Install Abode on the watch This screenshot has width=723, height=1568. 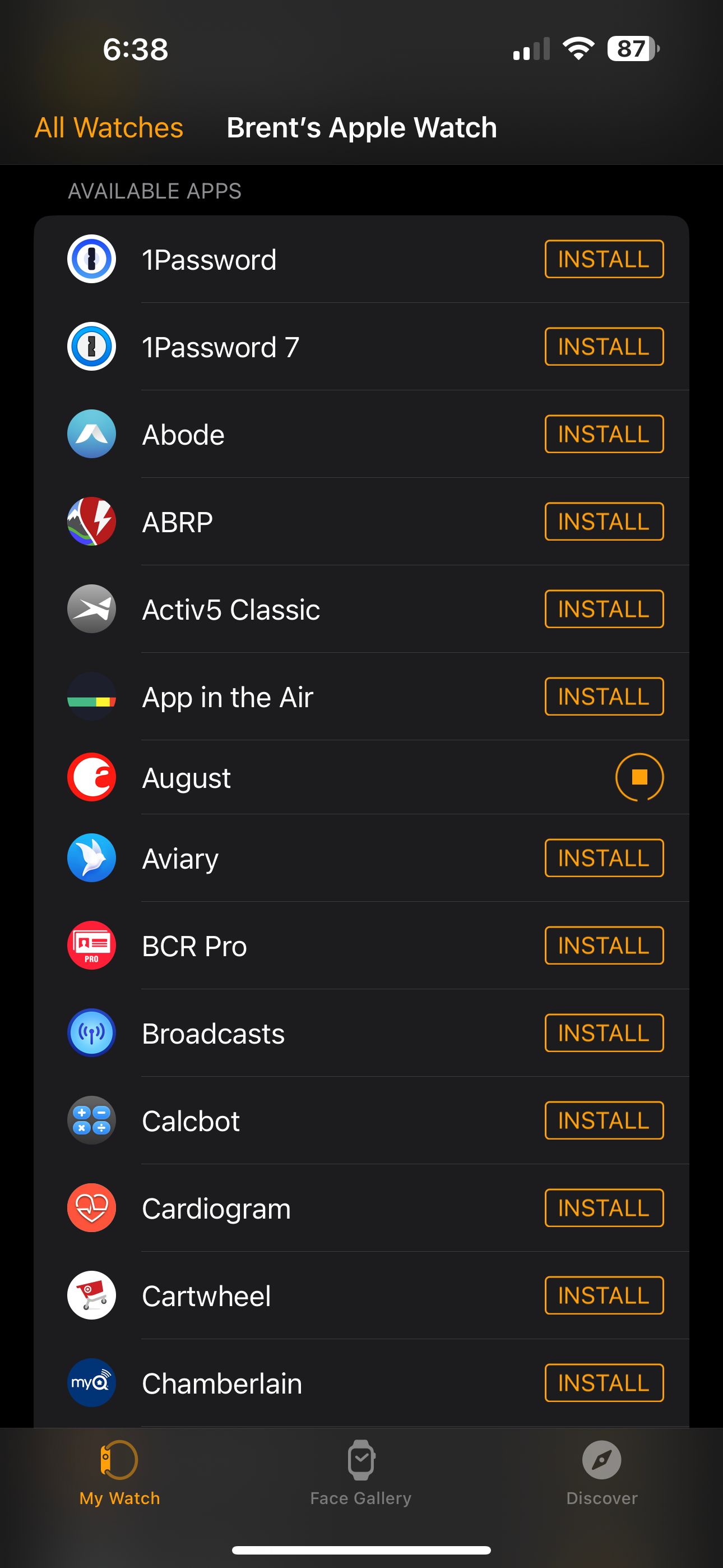(x=603, y=434)
